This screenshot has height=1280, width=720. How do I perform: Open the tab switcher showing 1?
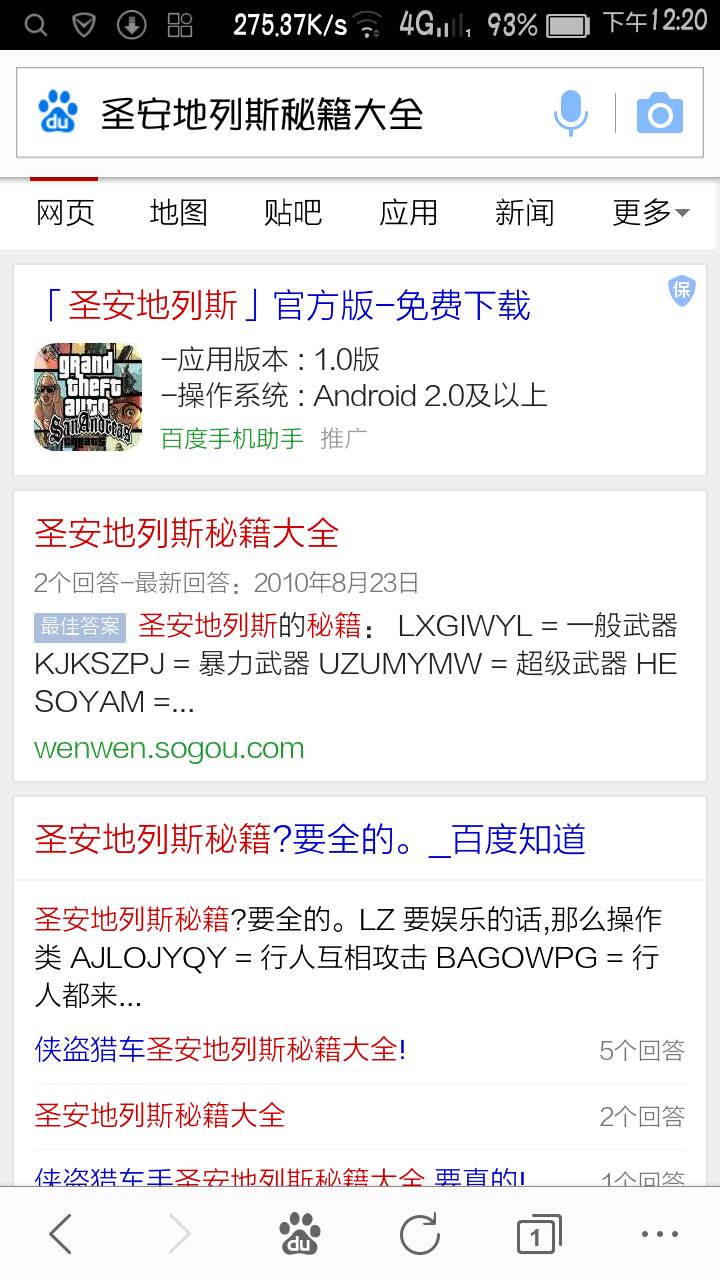coord(538,1235)
